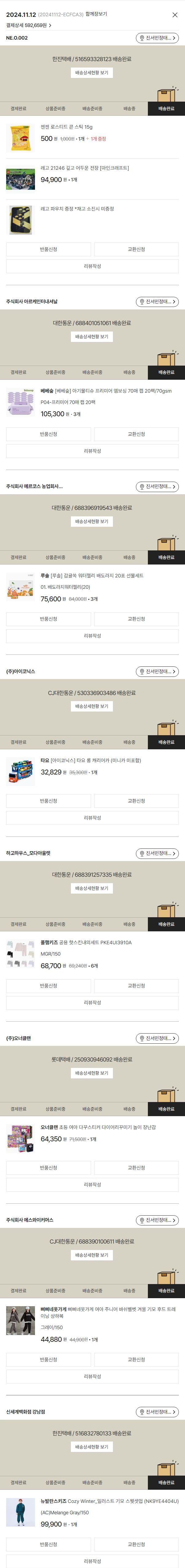Request an exchange for the NE.O.002 order
This screenshot has height=1568, width=185.
[136, 249]
